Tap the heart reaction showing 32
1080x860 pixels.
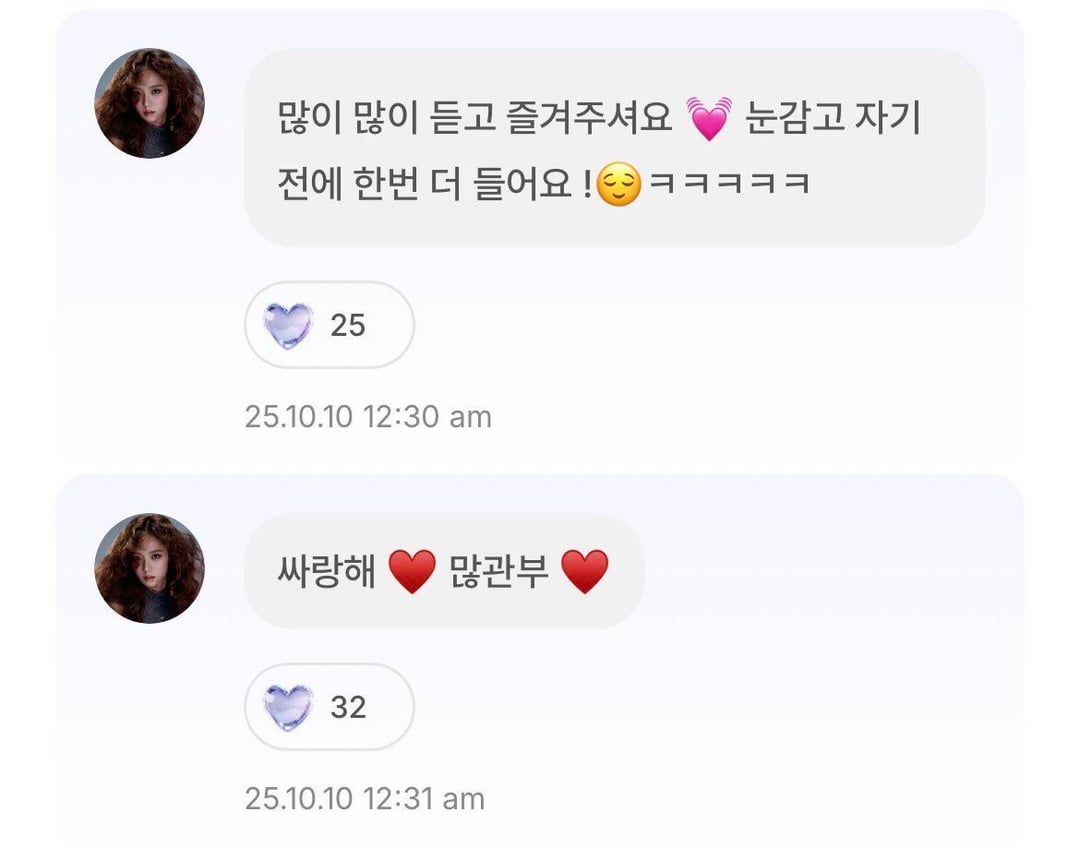pyautogui.click(x=329, y=707)
